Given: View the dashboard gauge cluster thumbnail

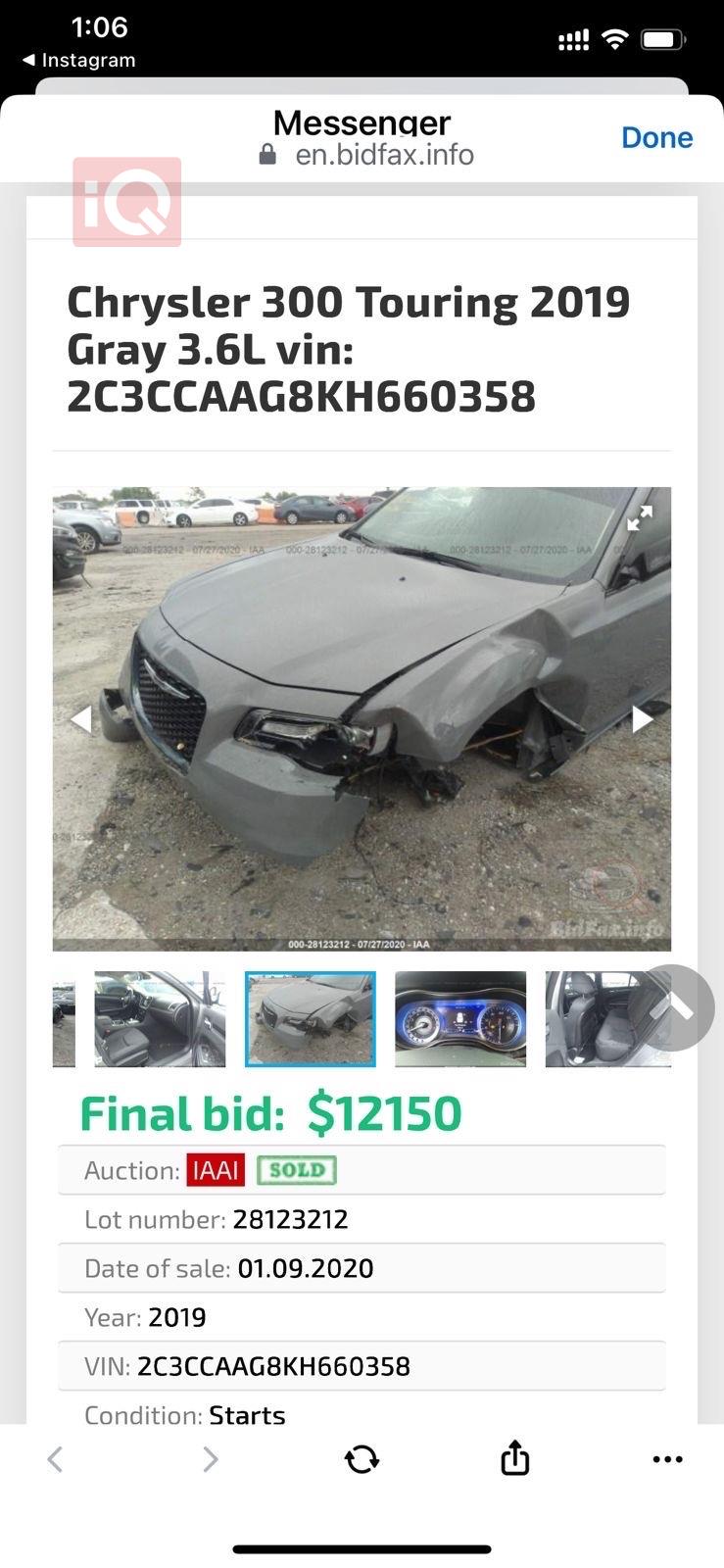Looking at the screenshot, I should point(460,1019).
